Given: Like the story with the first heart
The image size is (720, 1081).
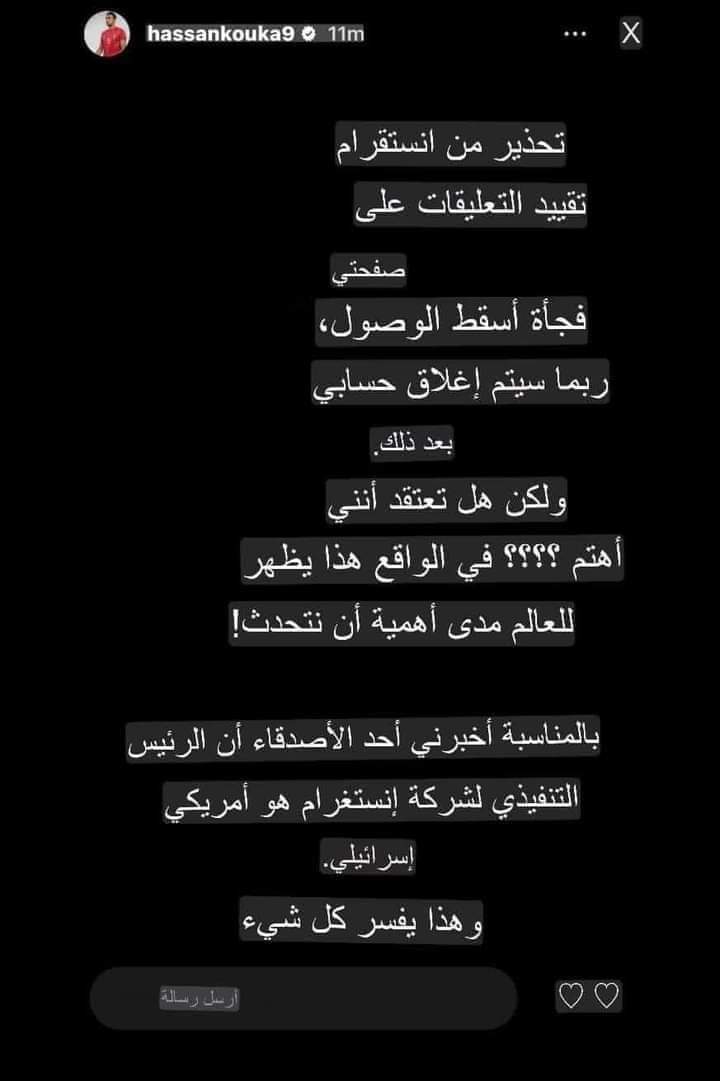Looking at the screenshot, I should click(570, 996).
